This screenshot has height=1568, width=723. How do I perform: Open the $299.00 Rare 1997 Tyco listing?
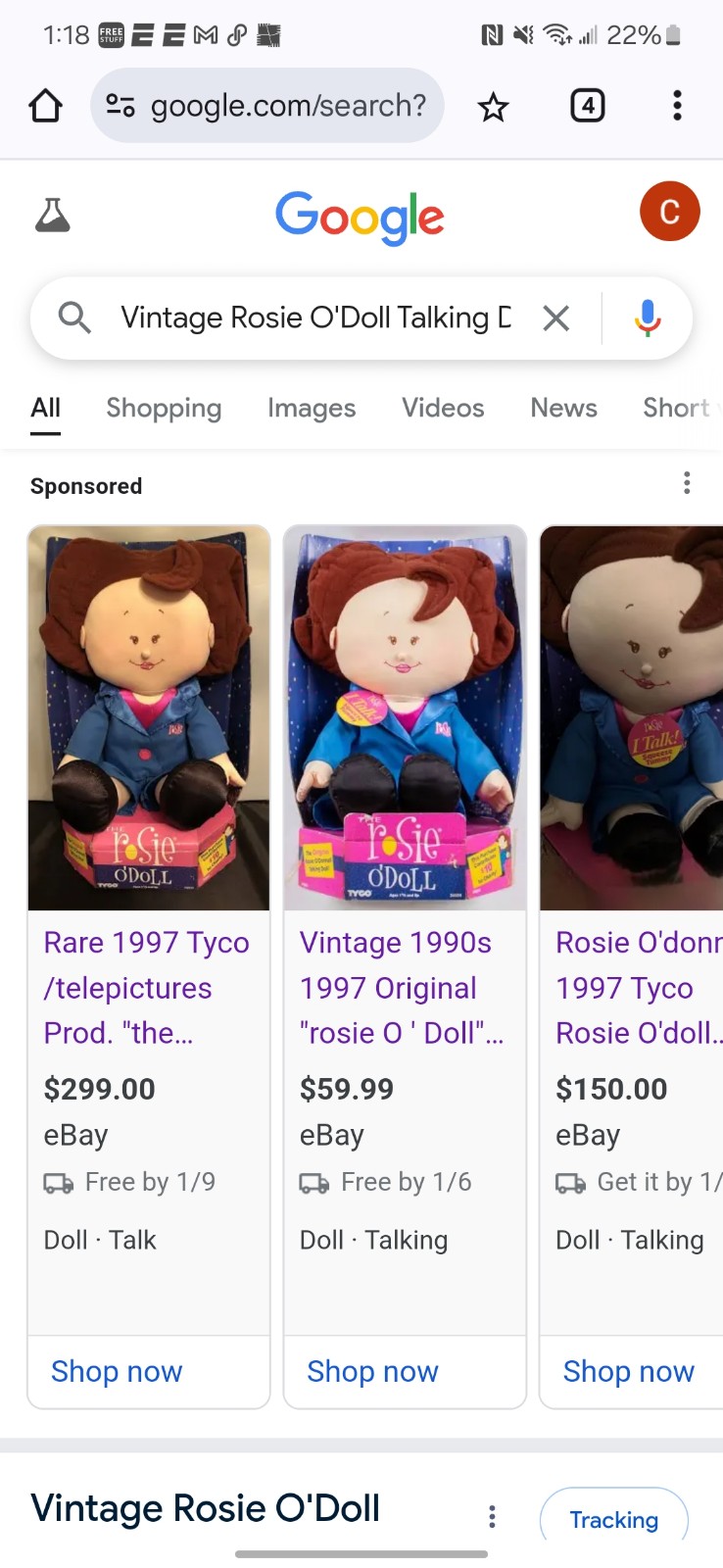[148, 987]
